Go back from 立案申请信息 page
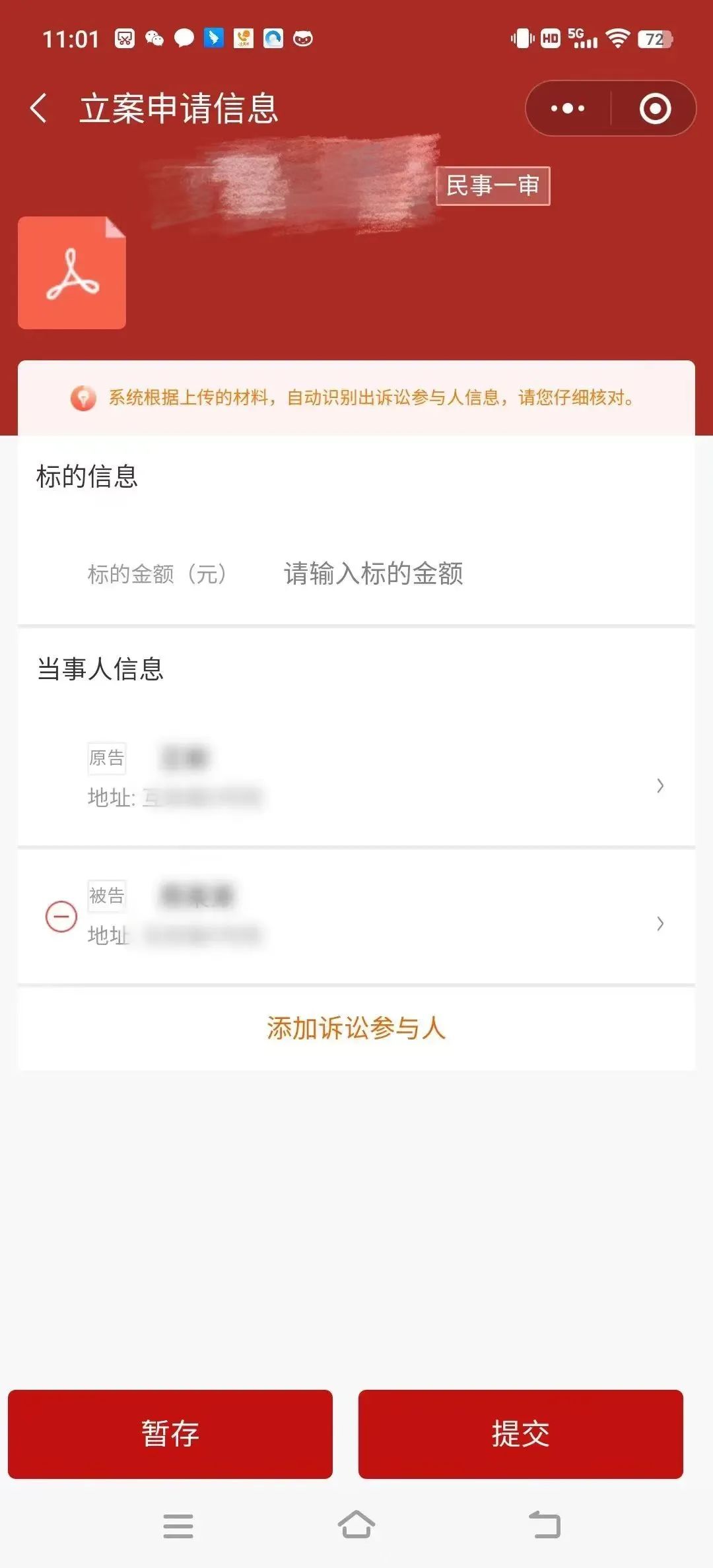This screenshot has height=1568, width=713. [38, 108]
